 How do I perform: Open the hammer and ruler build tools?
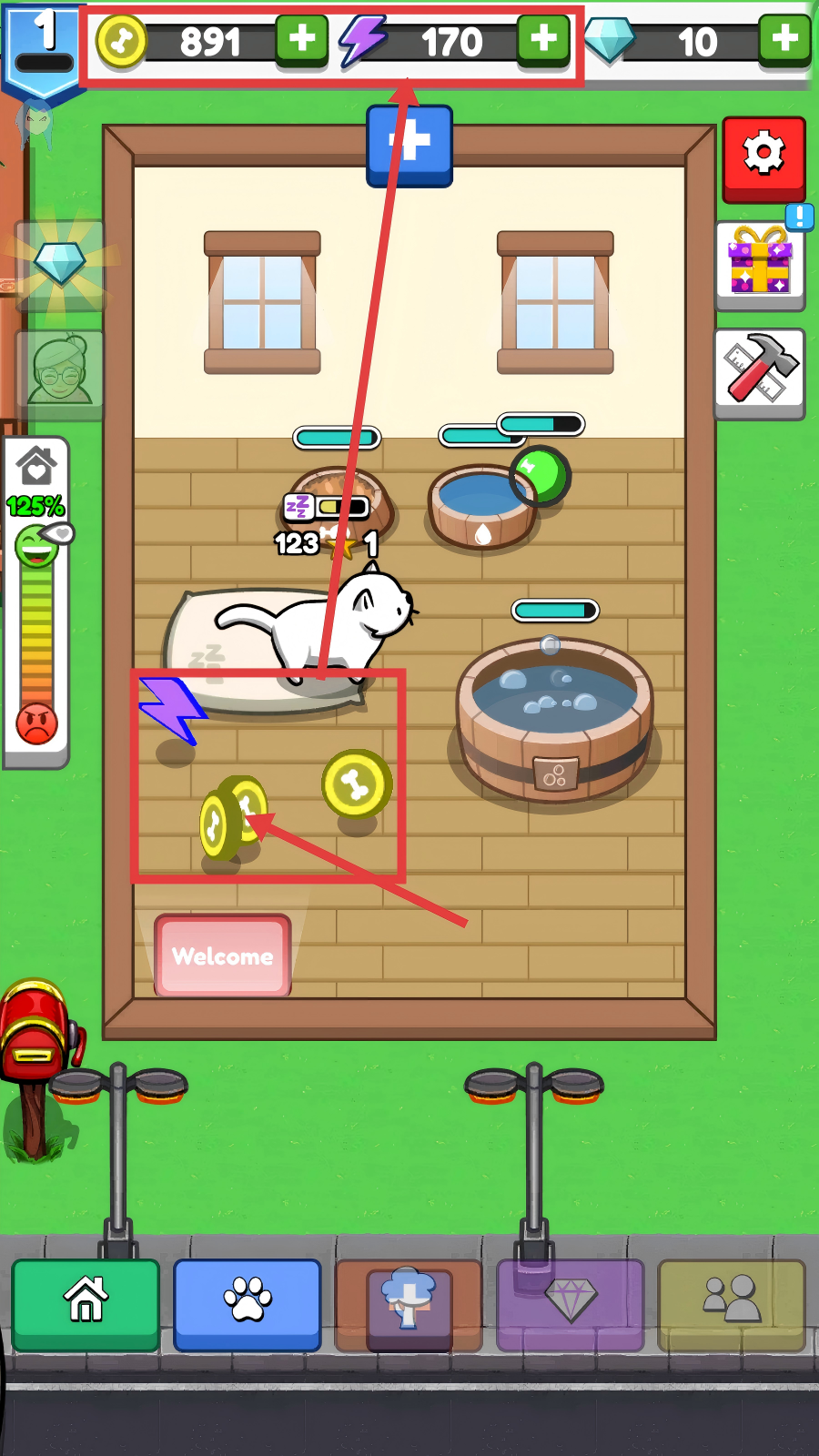click(760, 370)
